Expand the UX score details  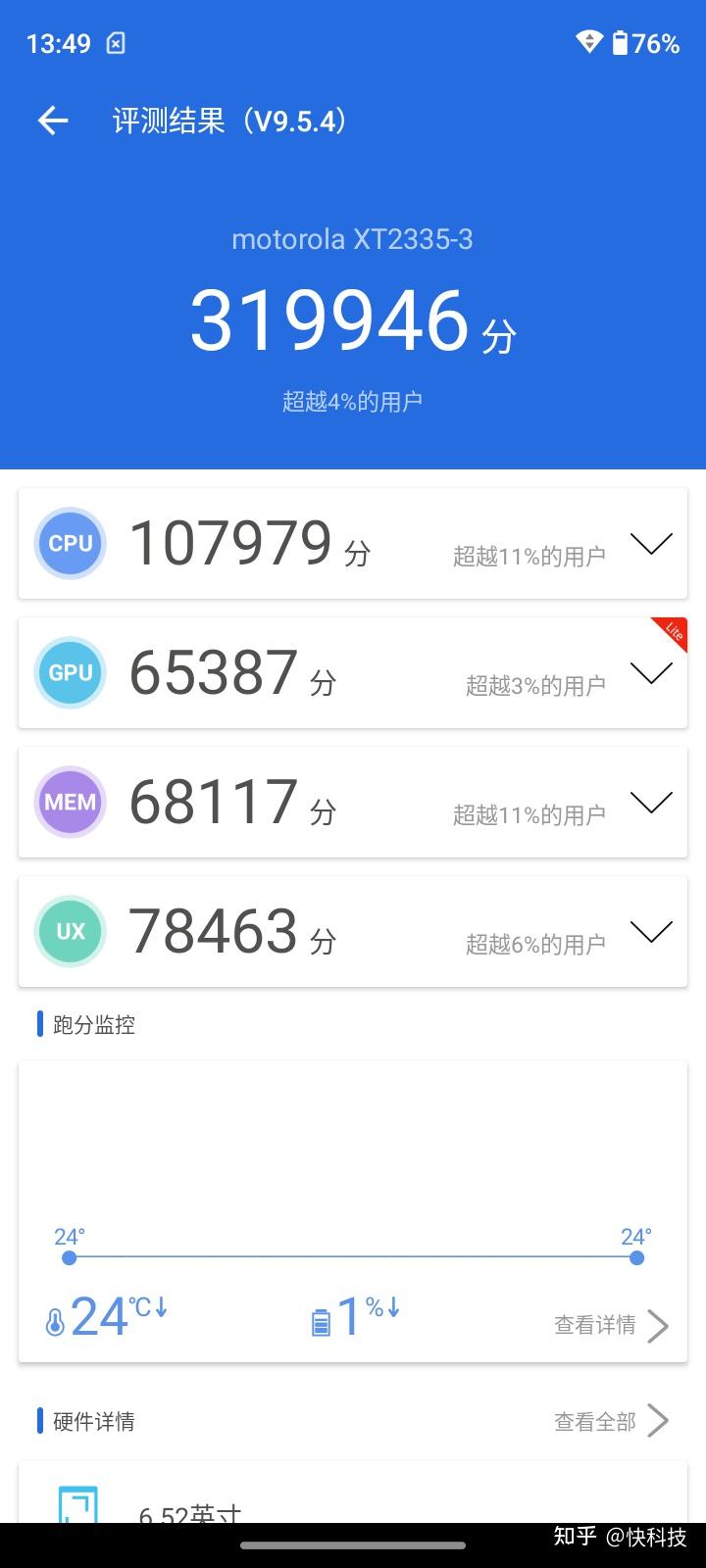pos(651,931)
